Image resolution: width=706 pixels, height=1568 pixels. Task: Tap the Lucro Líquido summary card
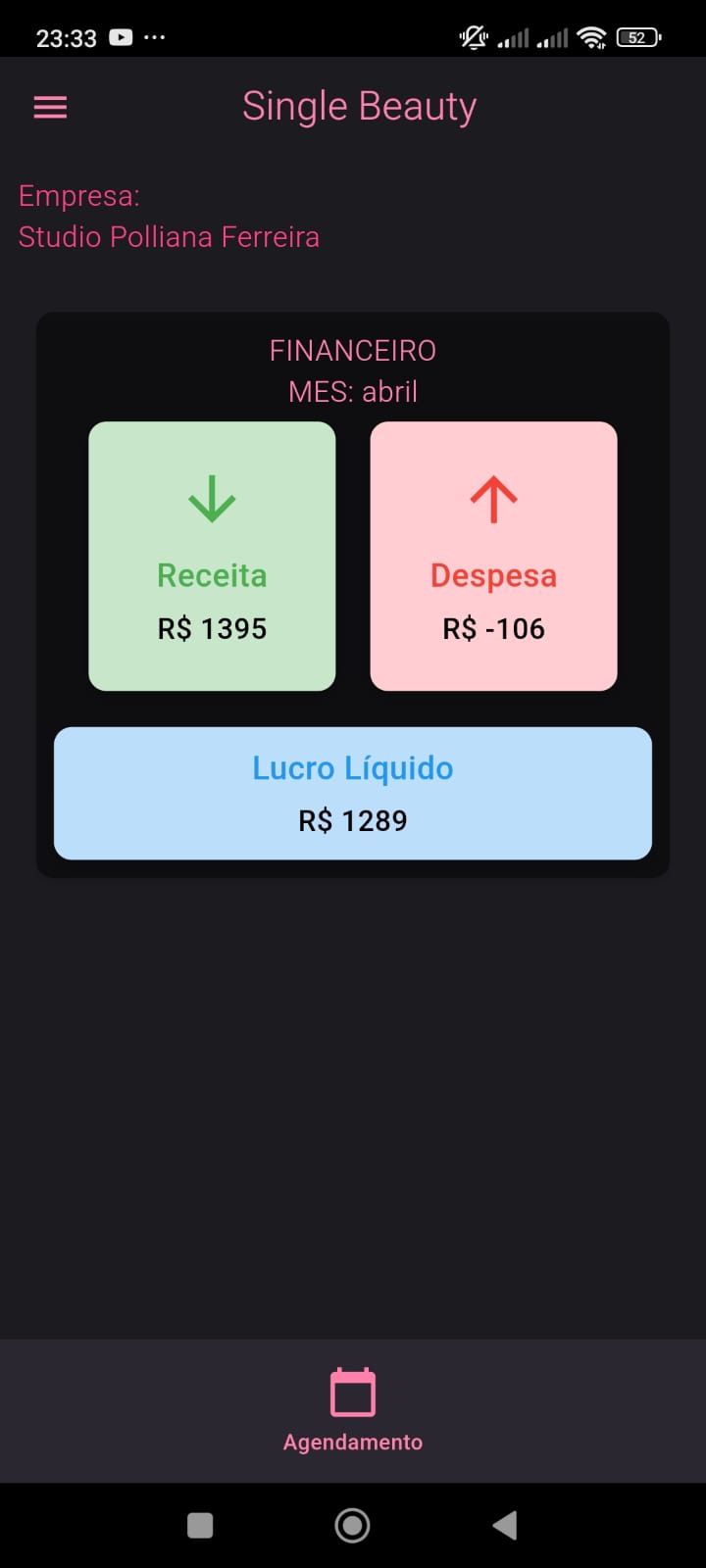352,793
